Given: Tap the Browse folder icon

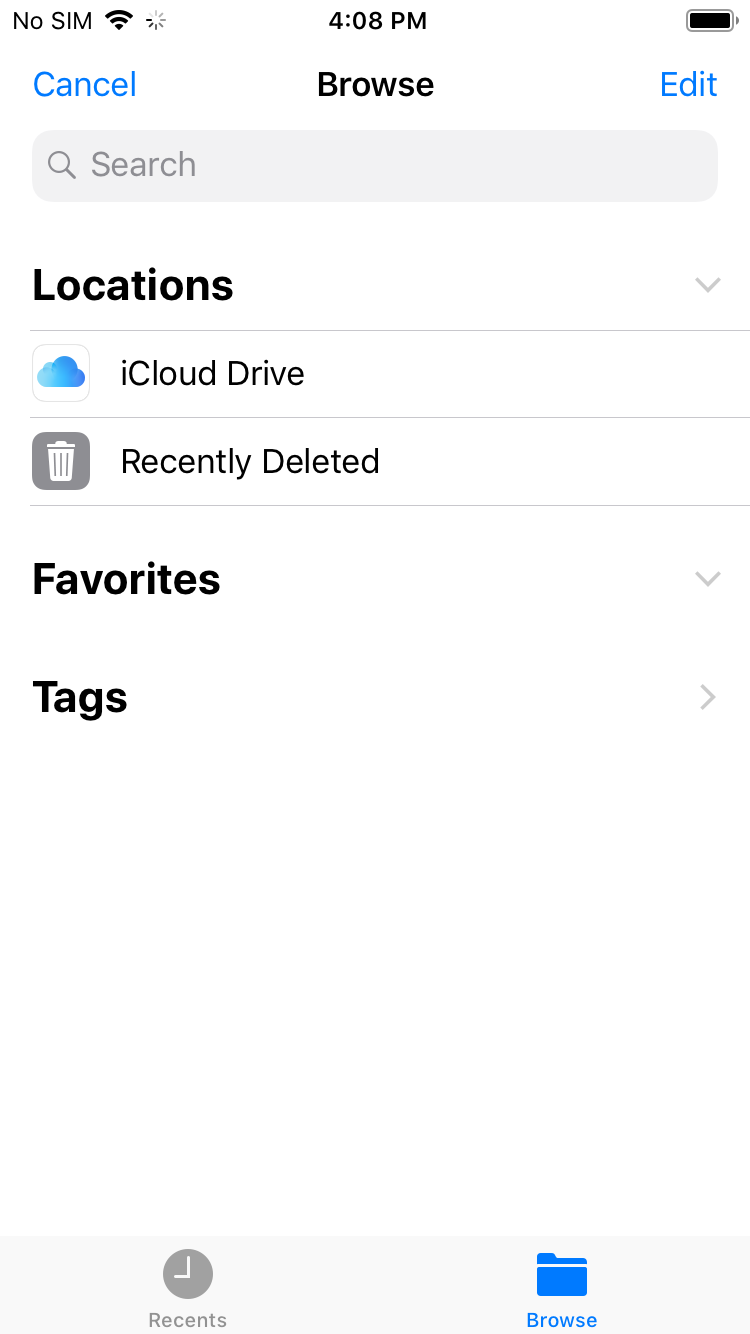Looking at the screenshot, I should (x=562, y=1274).
